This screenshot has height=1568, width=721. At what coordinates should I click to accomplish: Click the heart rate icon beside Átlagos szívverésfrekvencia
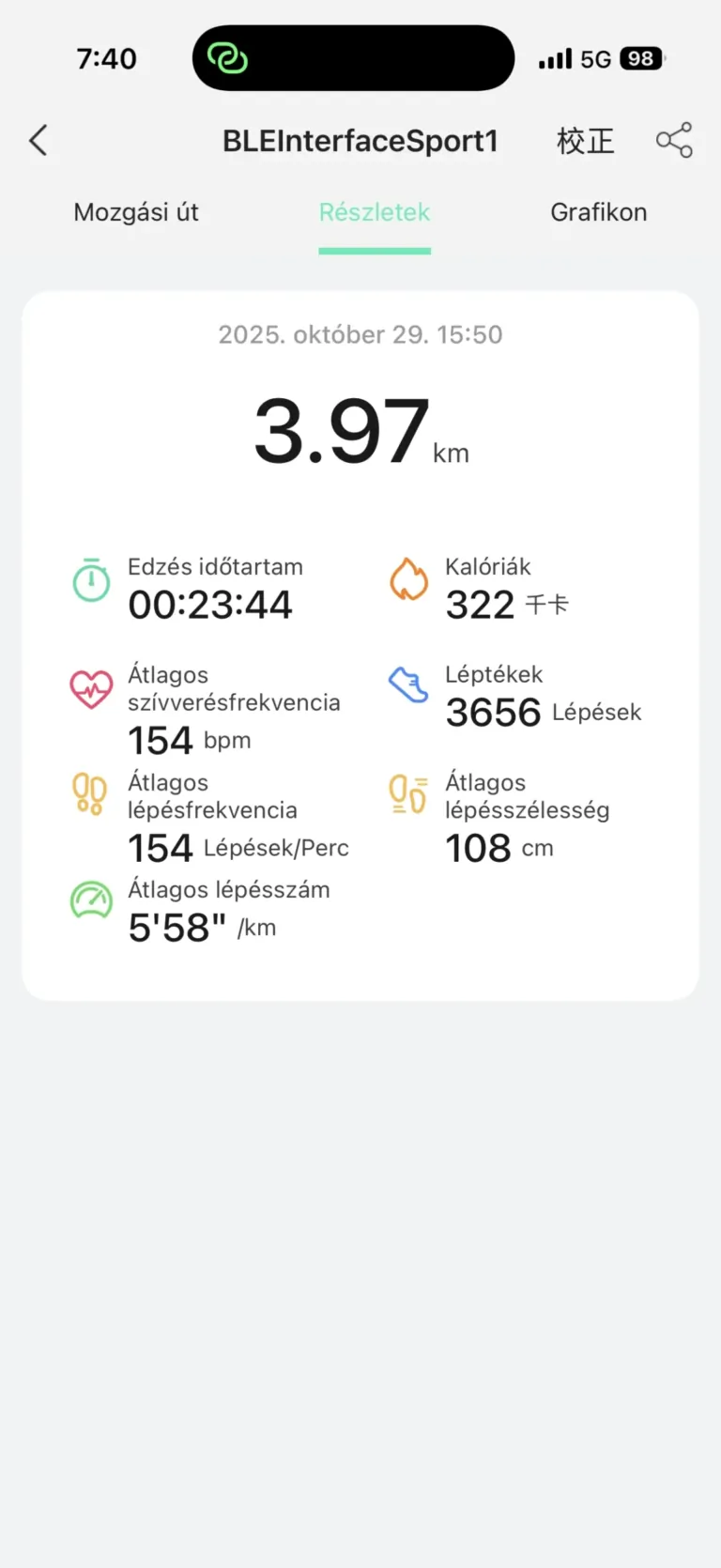[90, 687]
